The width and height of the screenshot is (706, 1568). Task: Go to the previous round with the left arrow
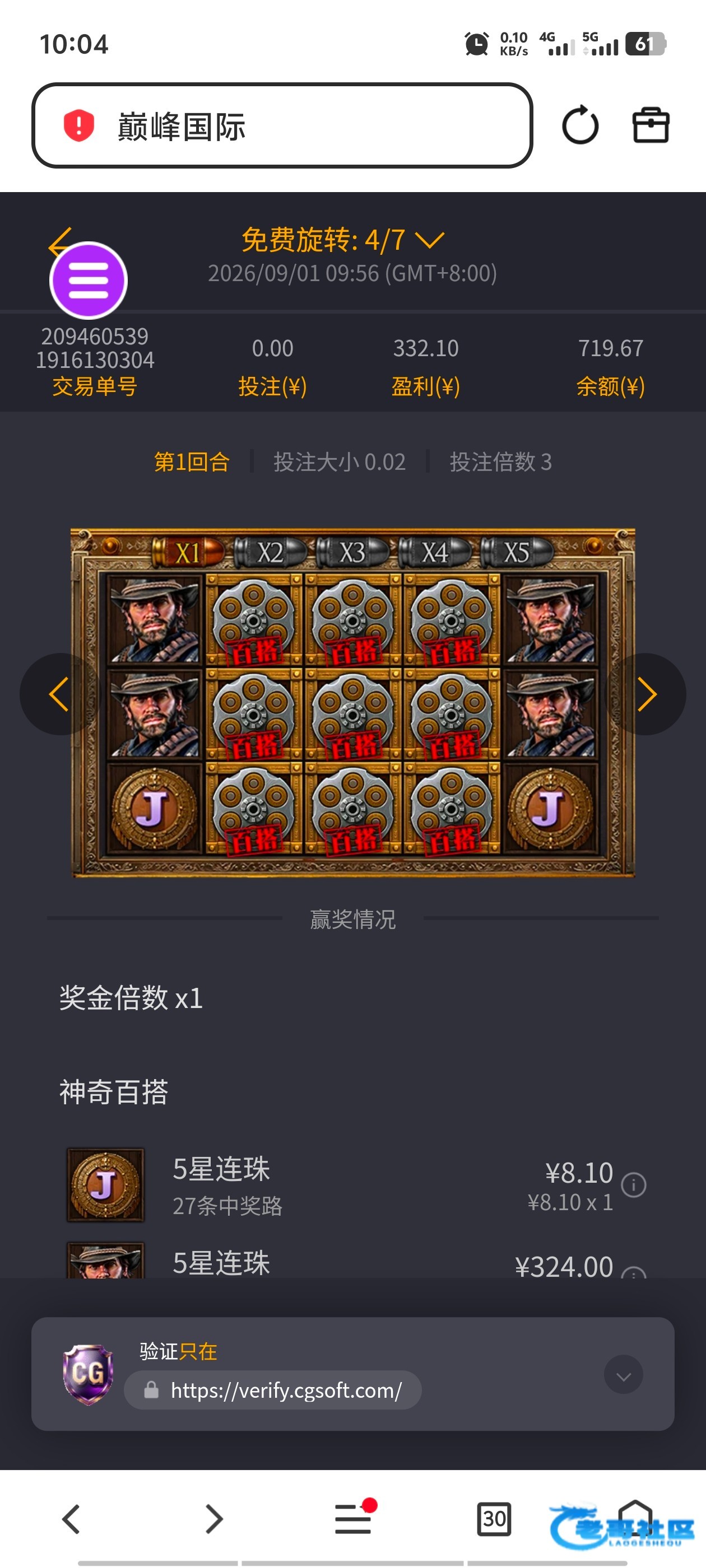click(59, 694)
